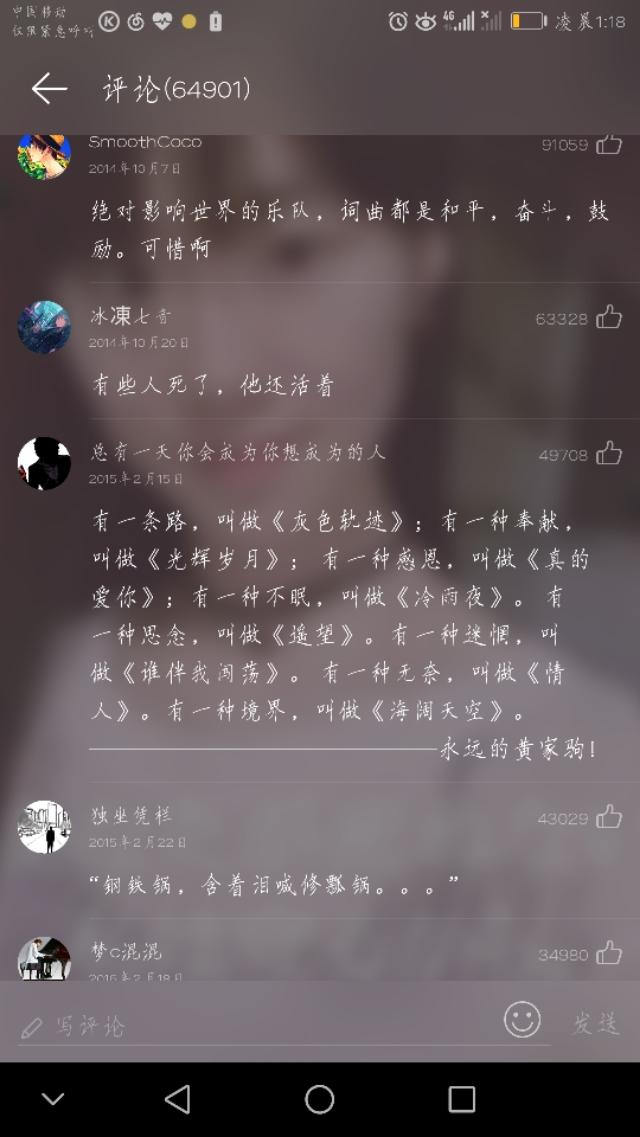The image size is (640, 1137).
Task: Open SmoothCoco's profile avatar
Action: pos(44,155)
